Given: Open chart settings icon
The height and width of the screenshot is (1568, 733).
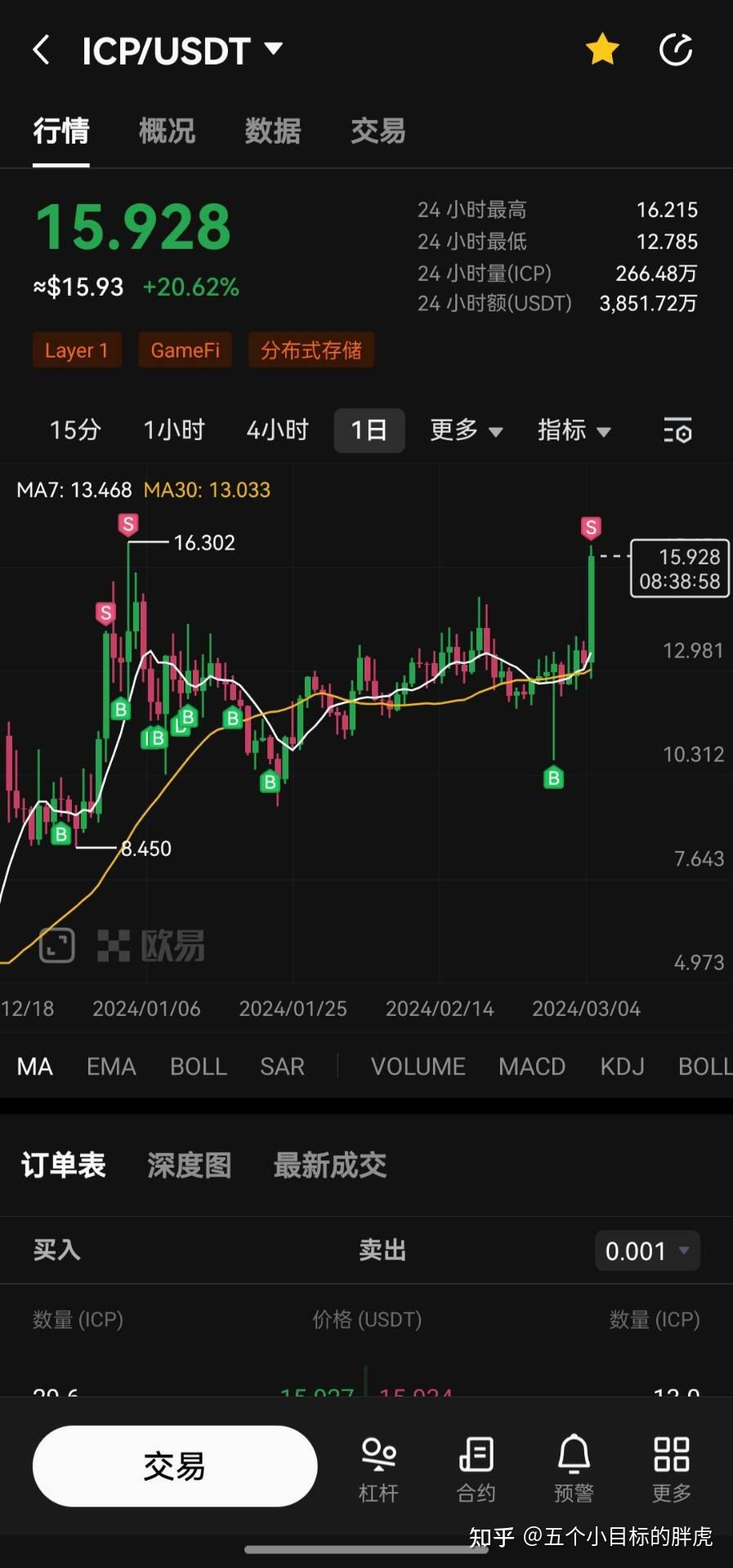Looking at the screenshot, I should click(x=677, y=430).
